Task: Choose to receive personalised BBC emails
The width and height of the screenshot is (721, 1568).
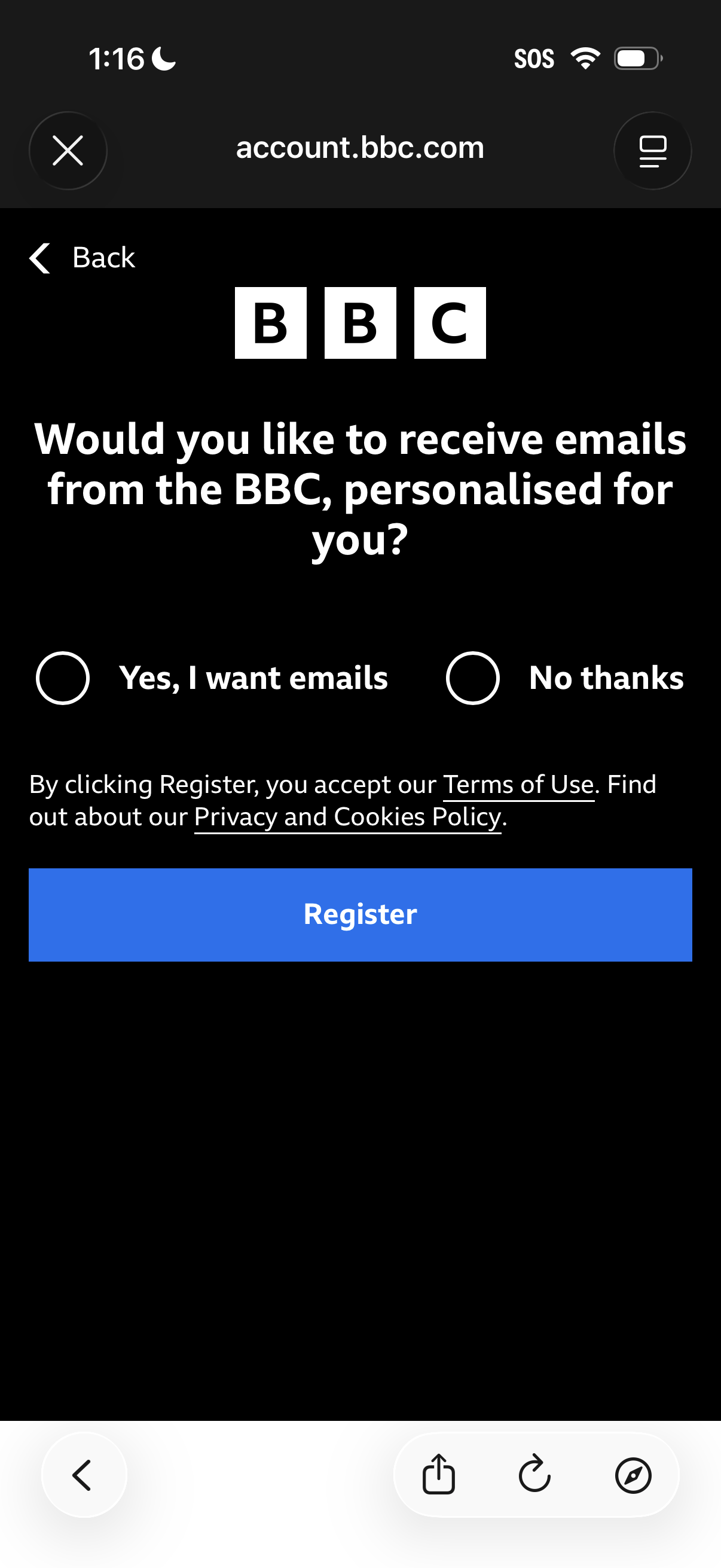Action: [63, 678]
